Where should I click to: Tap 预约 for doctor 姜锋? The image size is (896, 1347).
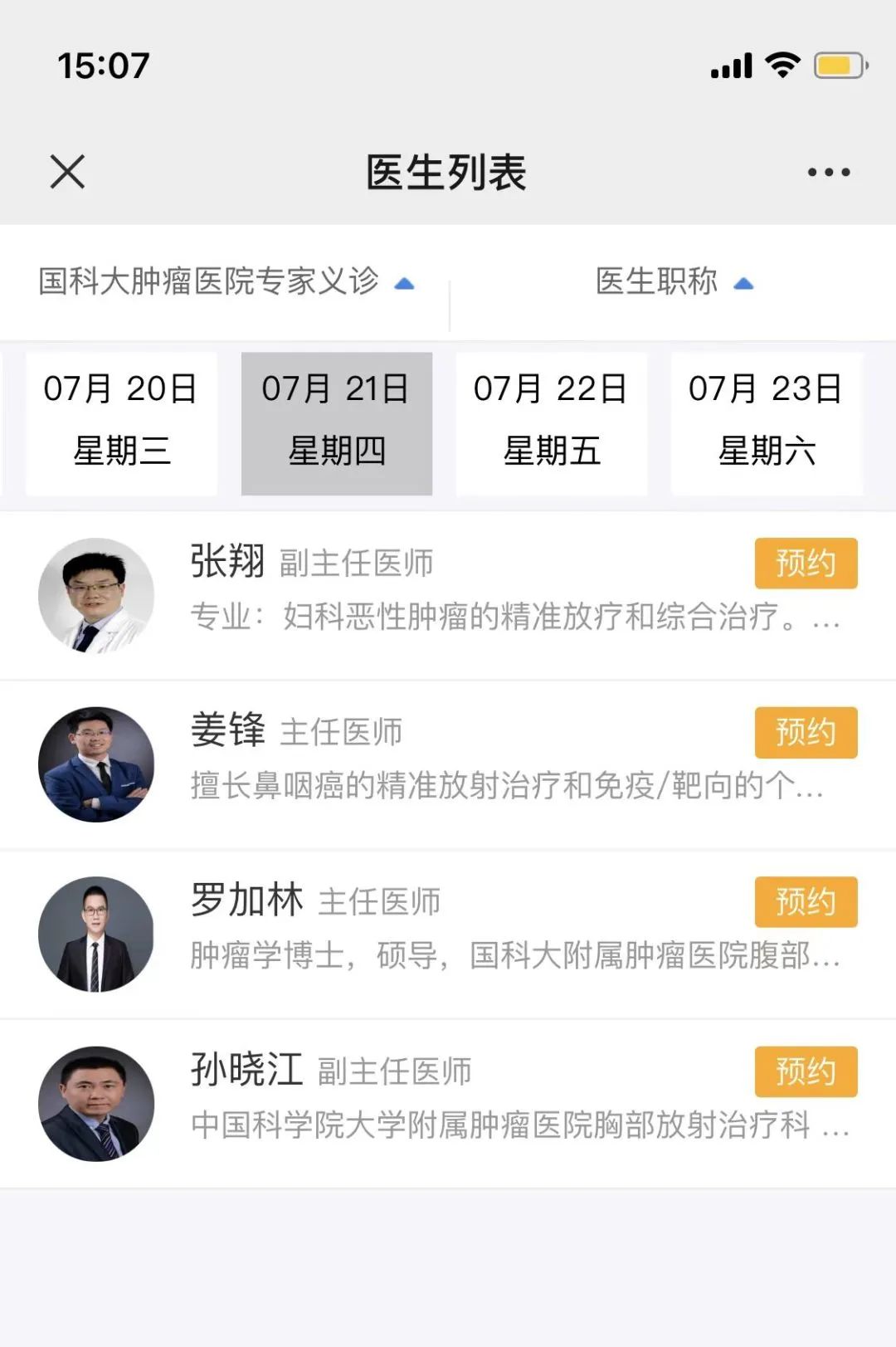pos(805,732)
